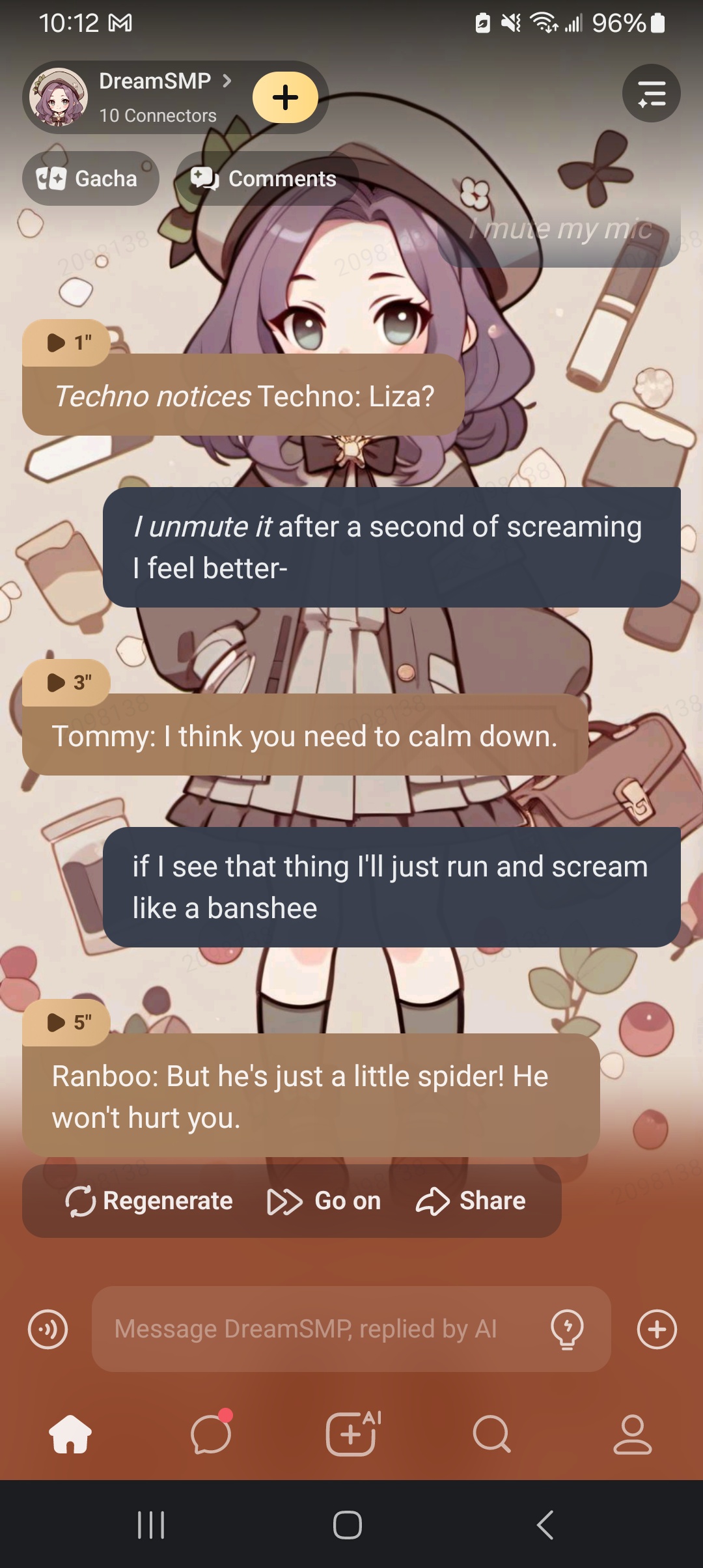703x1568 pixels.
Task: Create a new AI character
Action: [352, 1434]
